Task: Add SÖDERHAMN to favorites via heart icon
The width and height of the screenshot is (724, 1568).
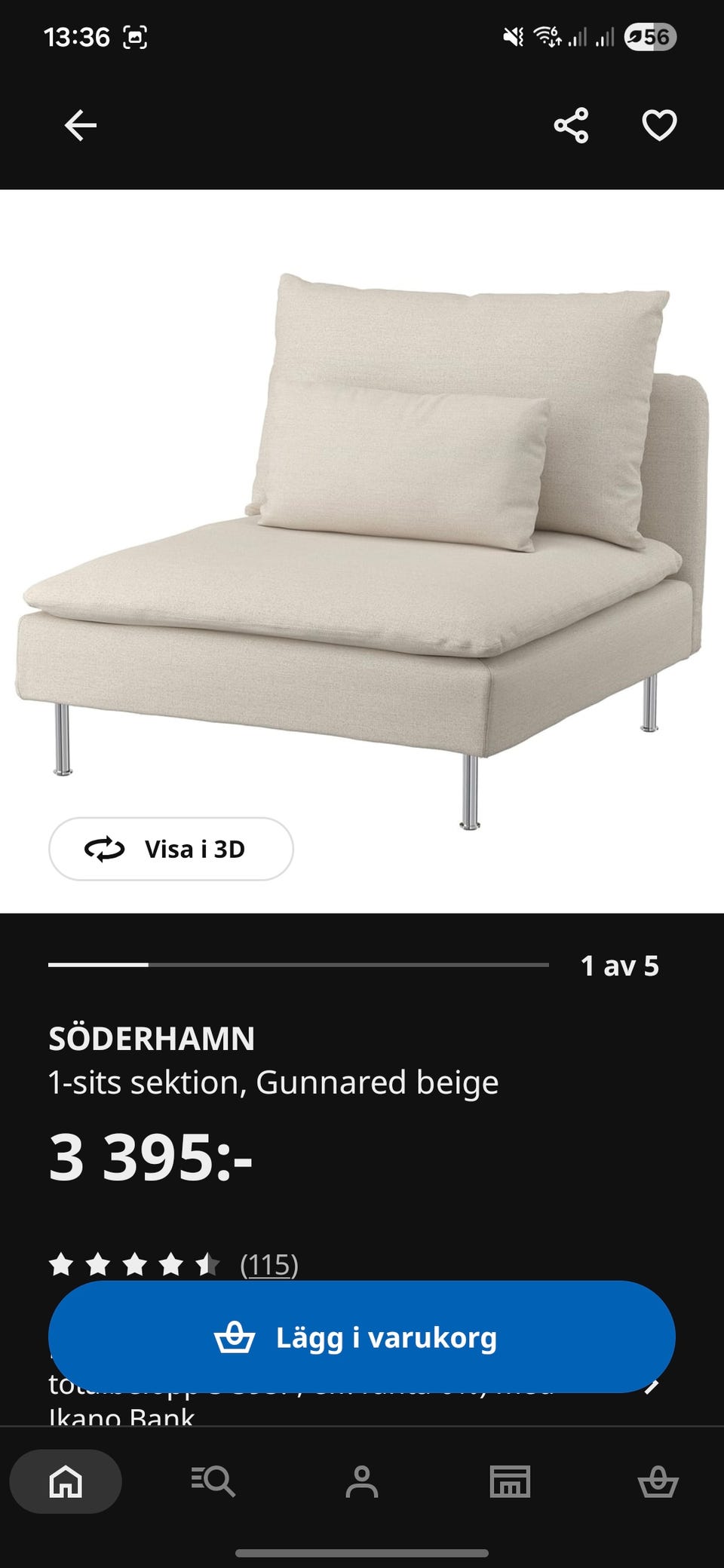Action: point(658,127)
